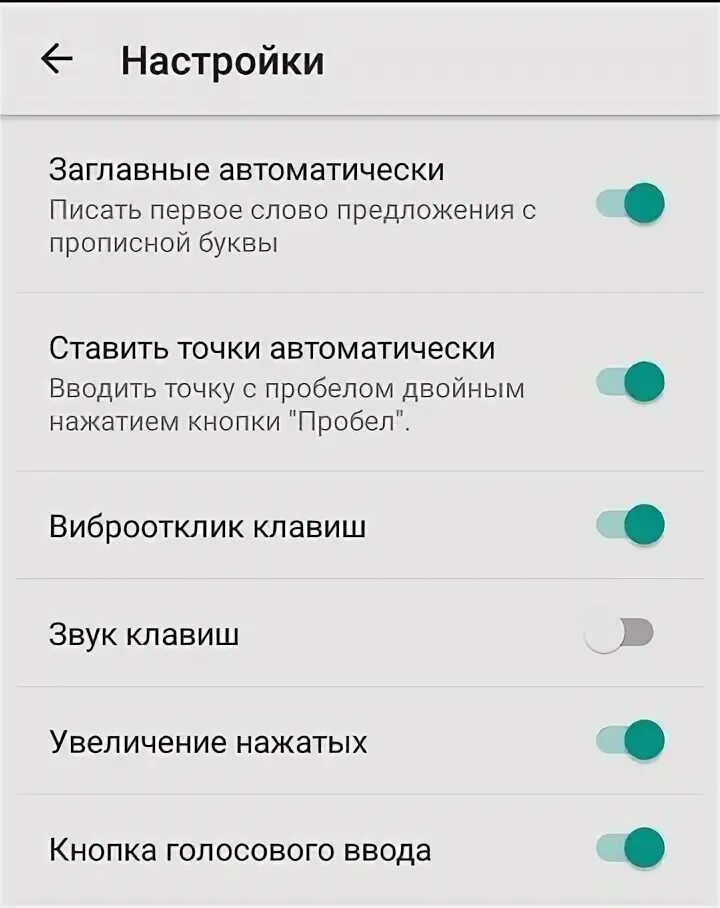
Task: Disable the Заглавные автоматически switch
Action: click(x=631, y=205)
